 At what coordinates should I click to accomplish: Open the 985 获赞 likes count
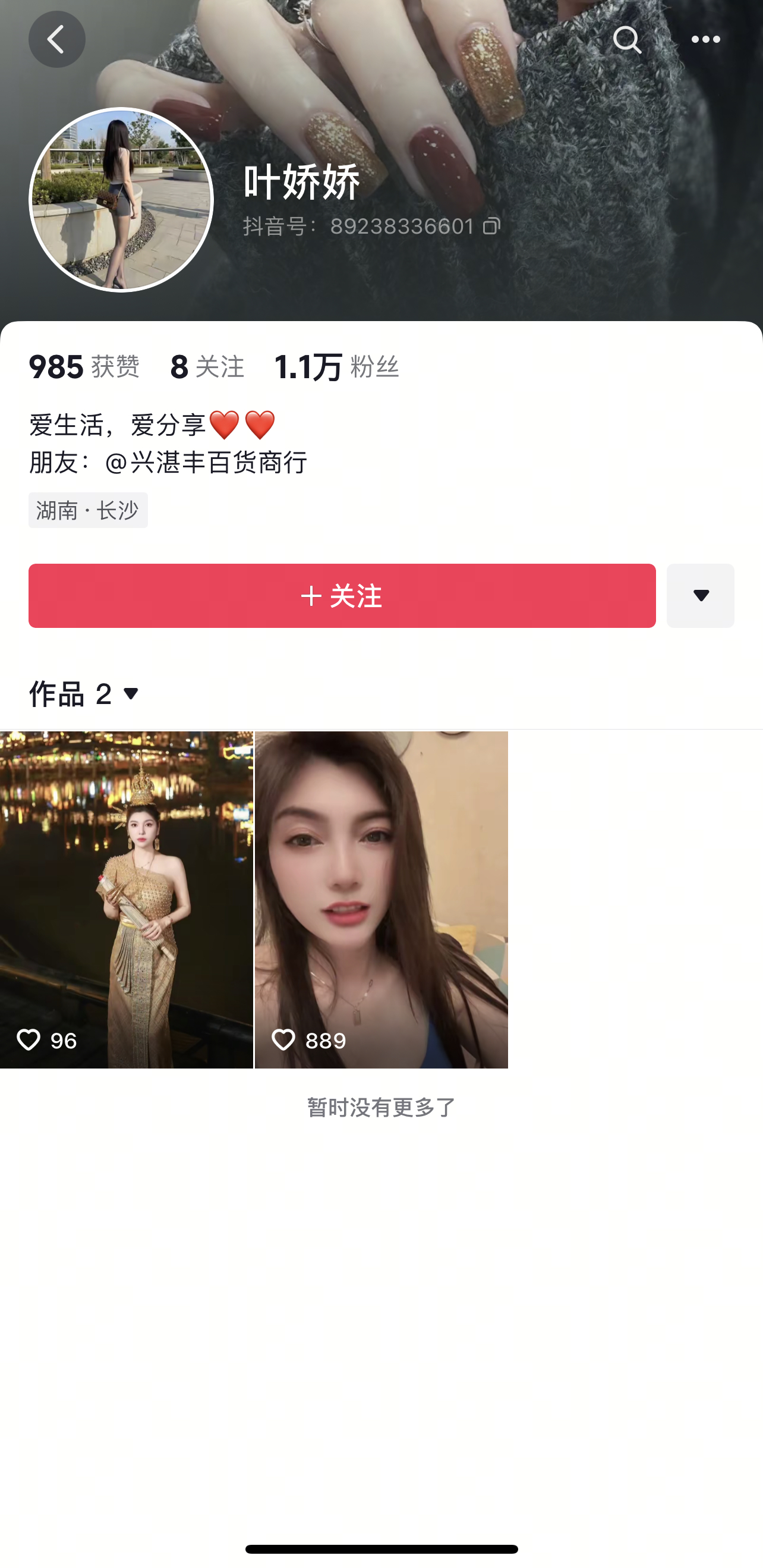(x=84, y=367)
